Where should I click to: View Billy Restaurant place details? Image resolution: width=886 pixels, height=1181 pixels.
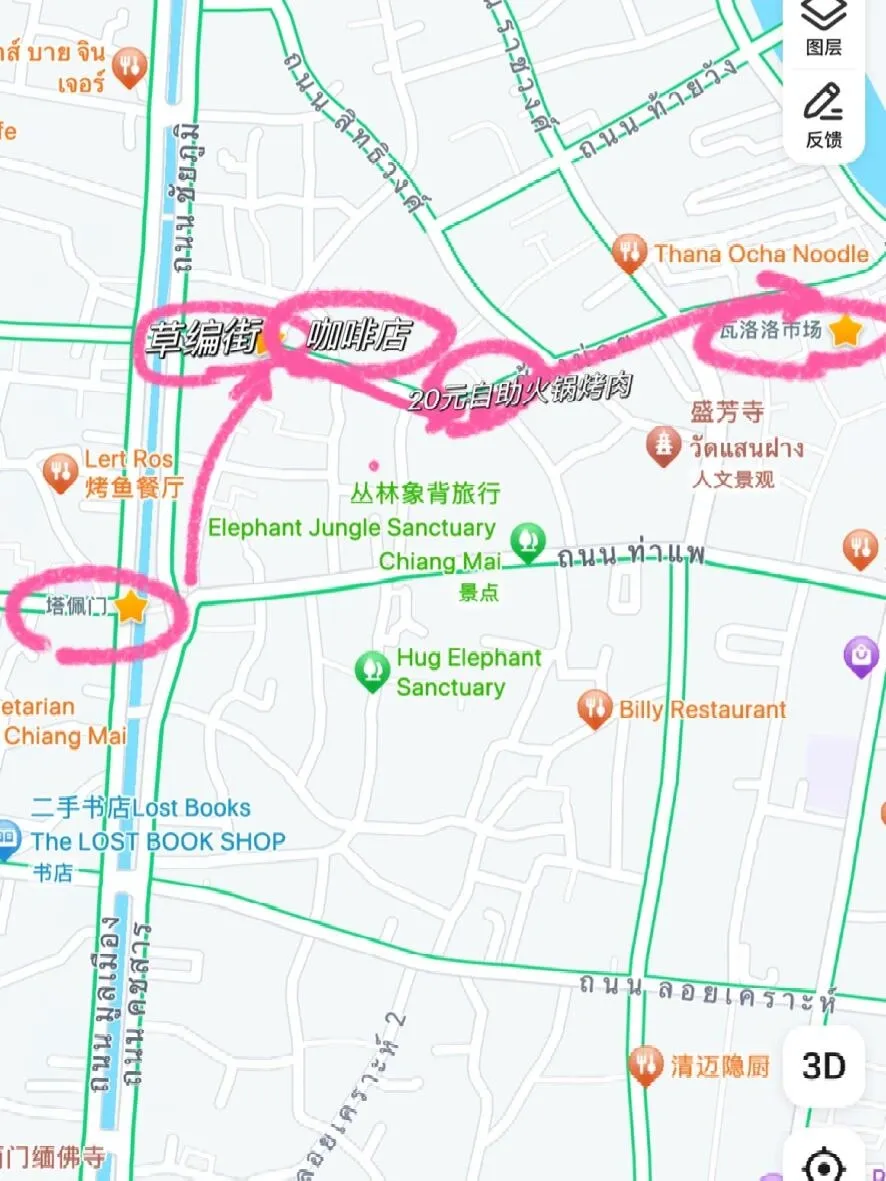[x=595, y=709]
